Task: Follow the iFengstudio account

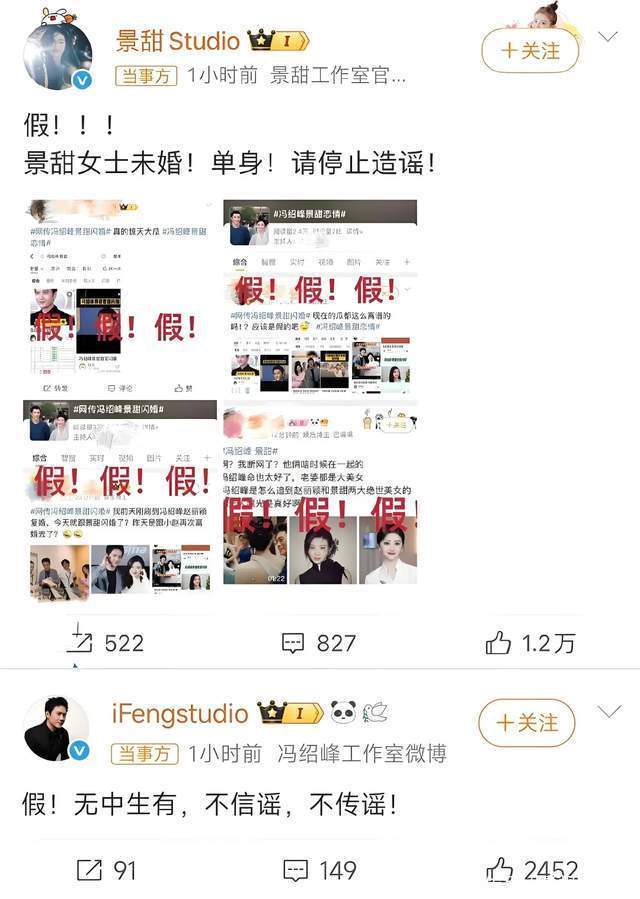Action: click(x=527, y=722)
